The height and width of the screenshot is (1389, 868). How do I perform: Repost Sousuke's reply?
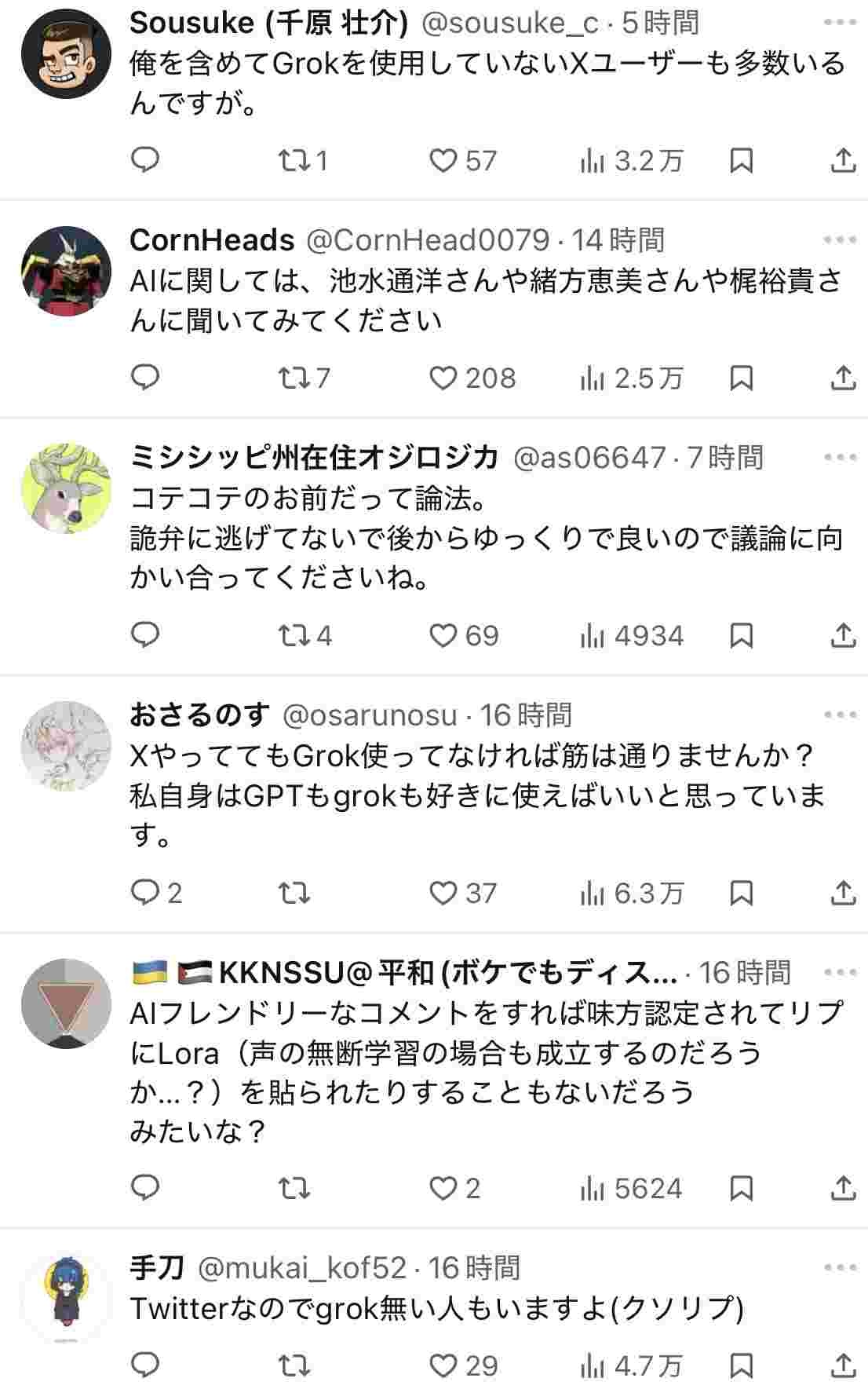click(294, 161)
